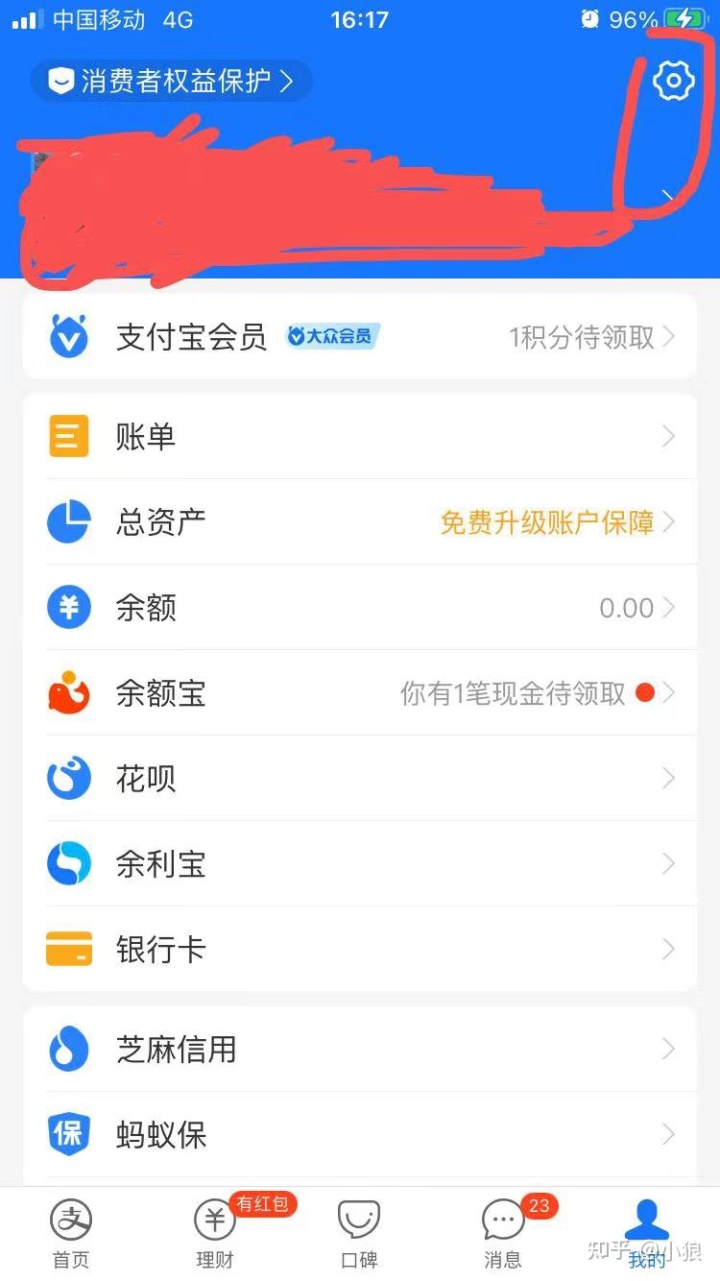Screen dimensions: 720x1281
Task: Open 支付宝会员 membership row
Action: pos(359,337)
